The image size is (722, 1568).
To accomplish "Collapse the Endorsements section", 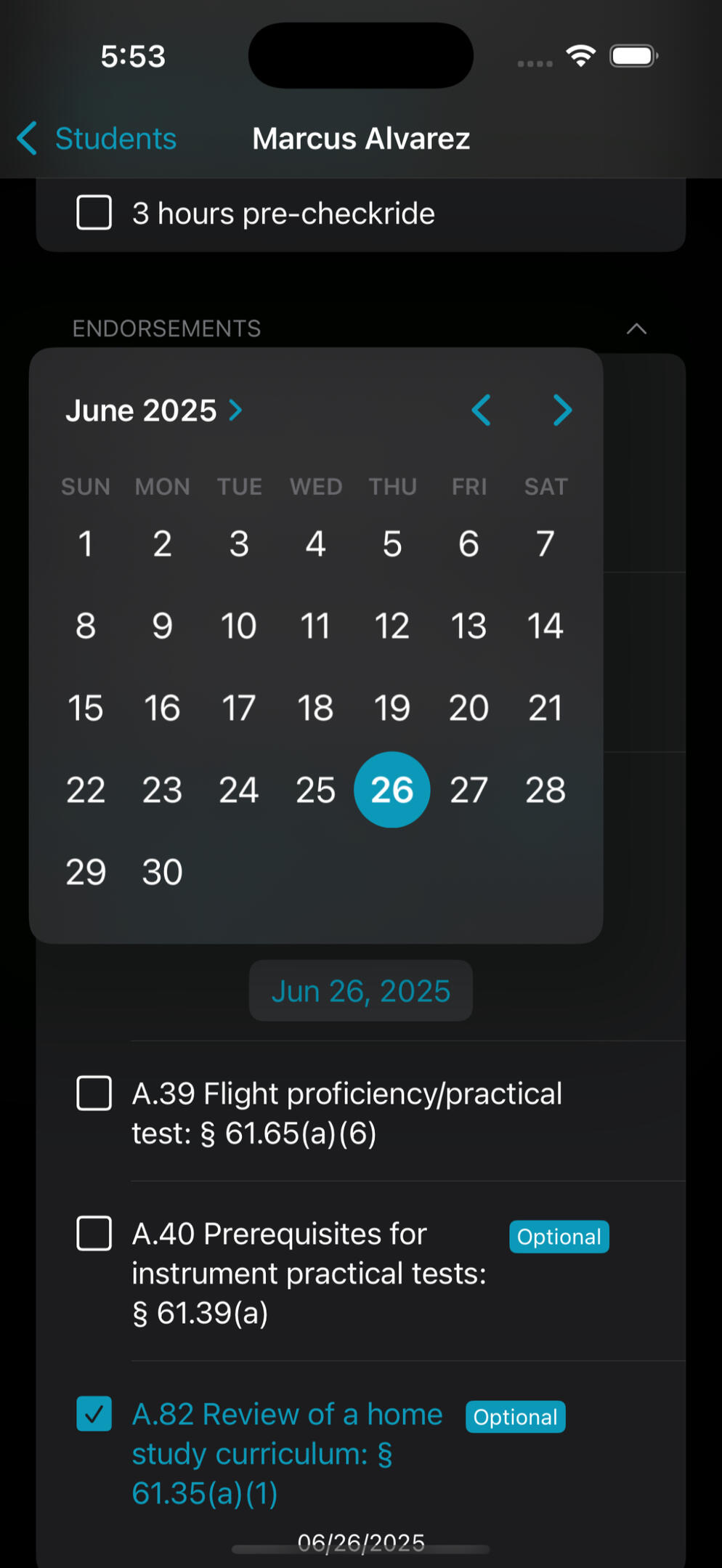I will tap(636, 329).
